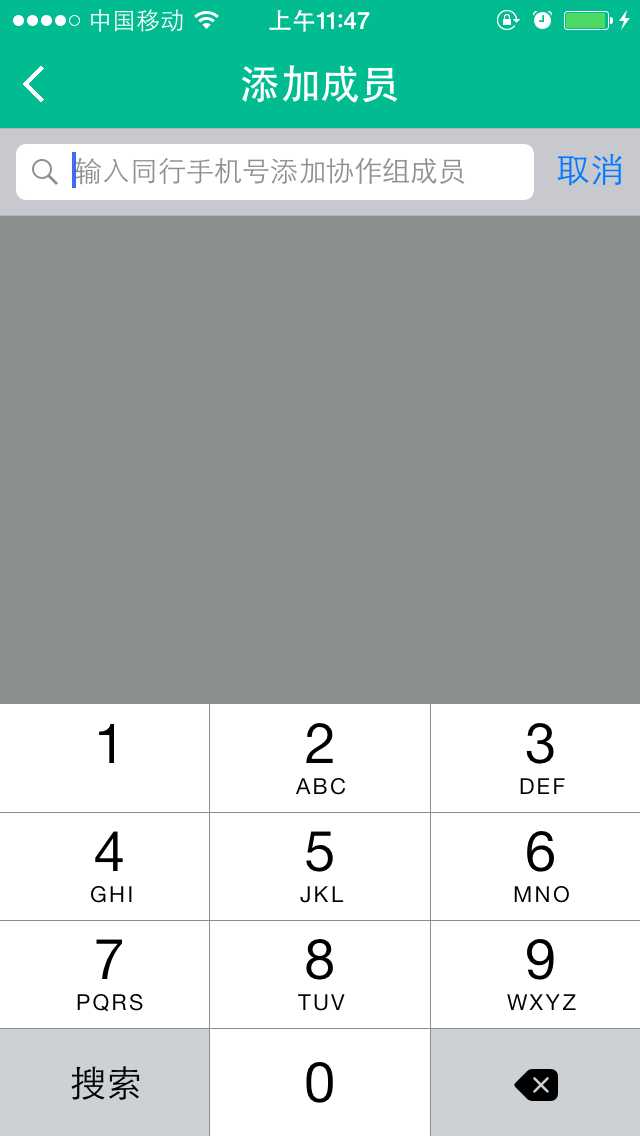Image resolution: width=640 pixels, height=1136 pixels.
Task: Enter digit 5 on the keypad
Action: coord(320,866)
